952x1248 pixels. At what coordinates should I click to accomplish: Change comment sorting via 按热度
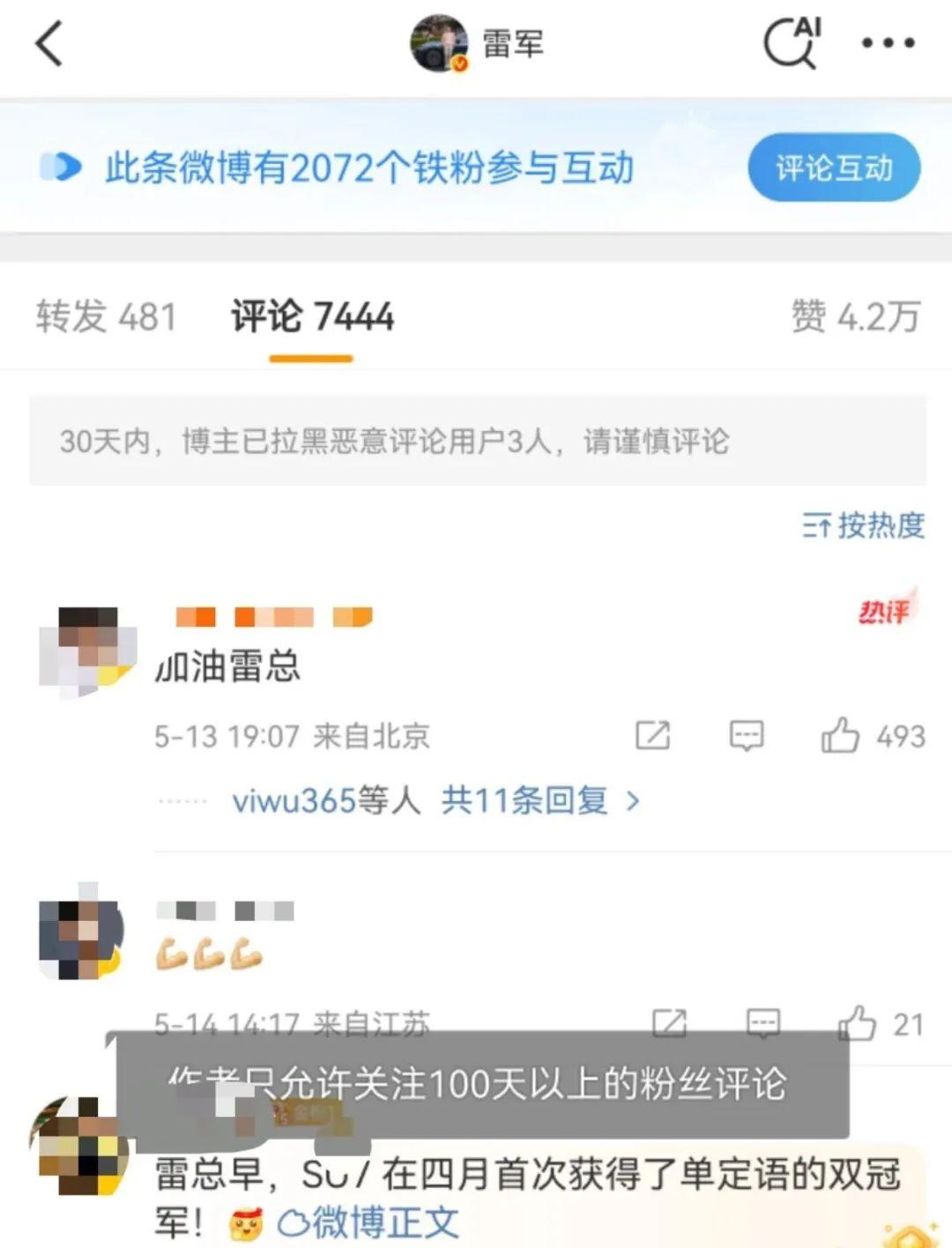click(863, 525)
